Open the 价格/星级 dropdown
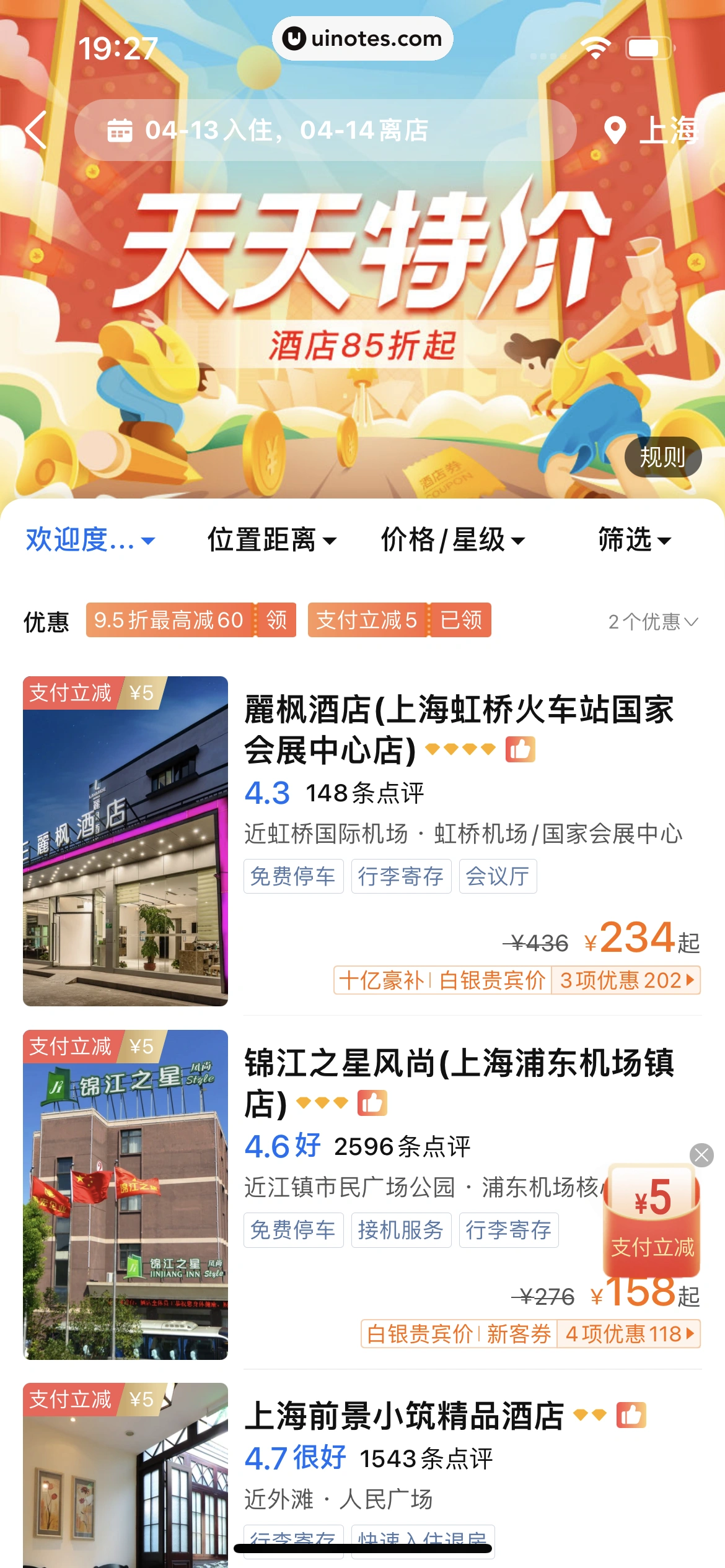The image size is (725, 1568). click(x=452, y=539)
